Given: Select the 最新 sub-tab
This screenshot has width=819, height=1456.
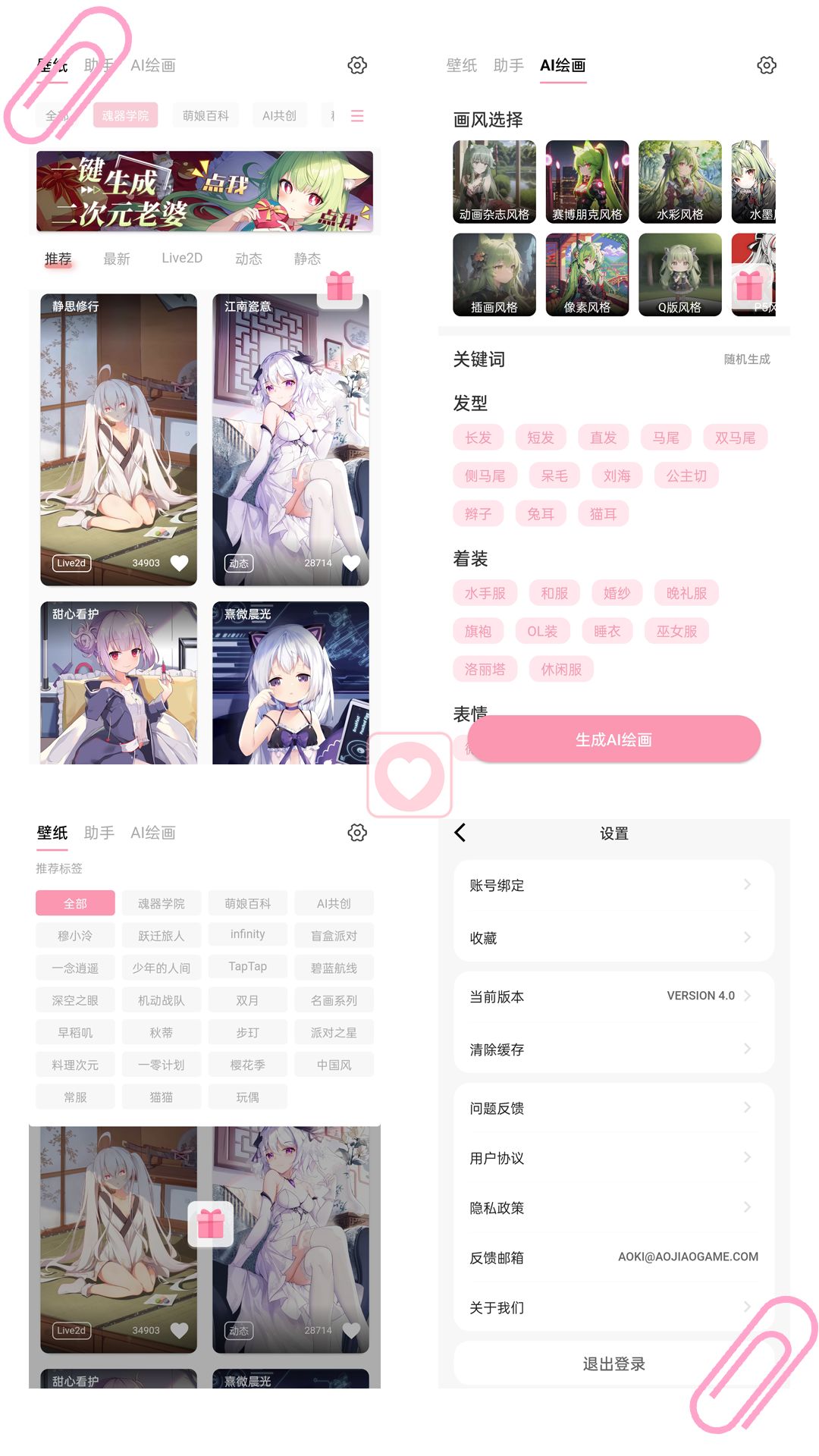Looking at the screenshot, I should 116,259.
